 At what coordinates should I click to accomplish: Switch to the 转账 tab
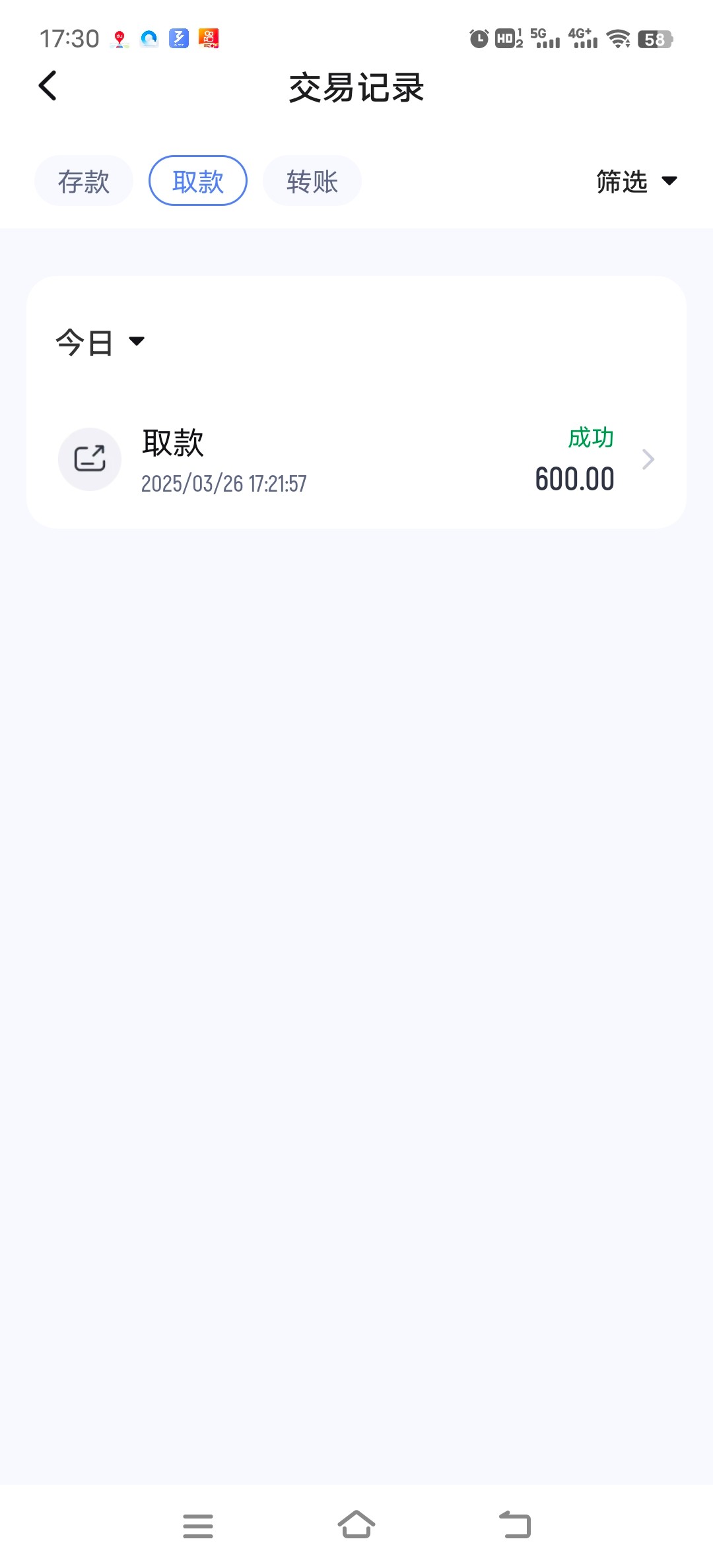(312, 181)
